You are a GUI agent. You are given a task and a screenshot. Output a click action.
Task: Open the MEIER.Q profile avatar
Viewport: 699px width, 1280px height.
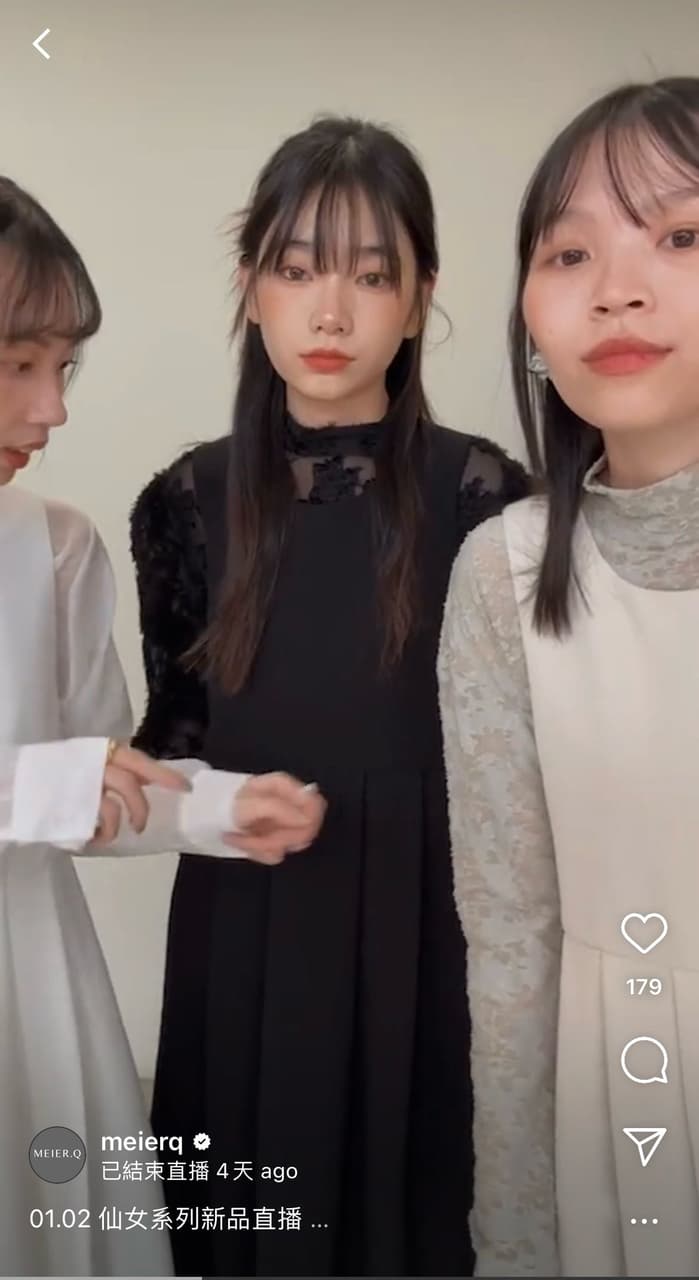click(57, 1154)
